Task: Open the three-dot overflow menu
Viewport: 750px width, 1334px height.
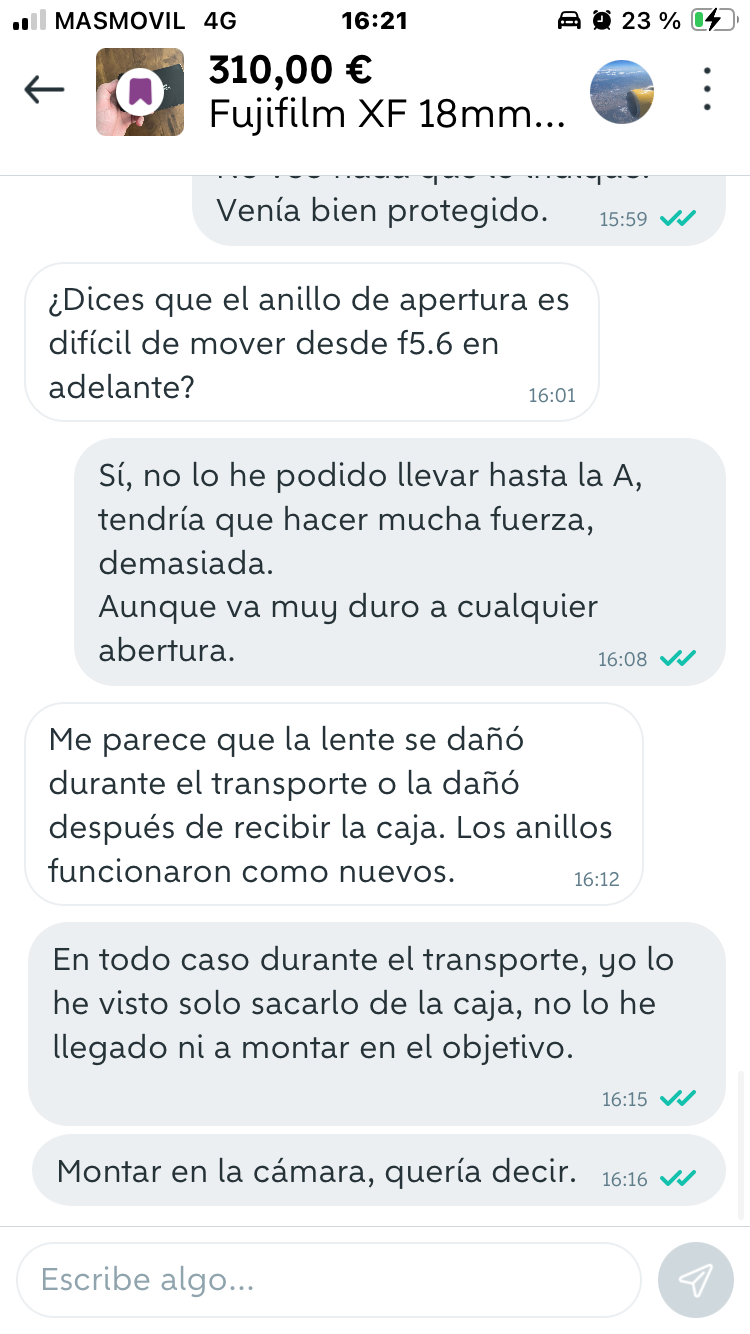Action: tap(707, 90)
